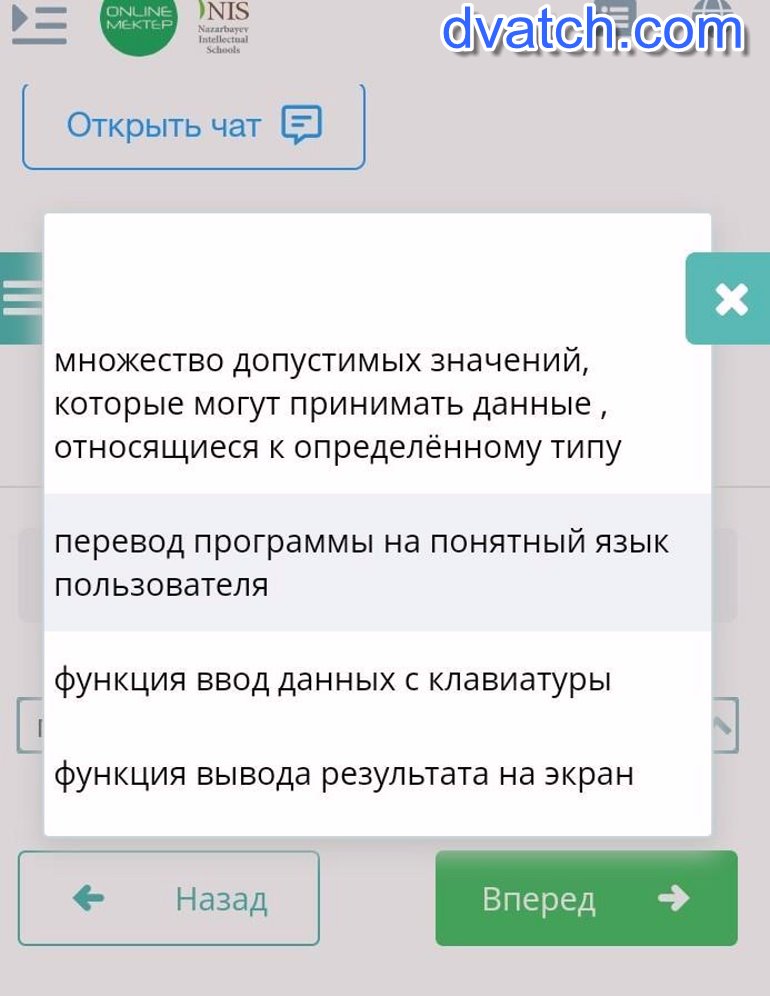Choose the empty top dropdown option
This screenshot has height=996, width=770.
[377, 272]
